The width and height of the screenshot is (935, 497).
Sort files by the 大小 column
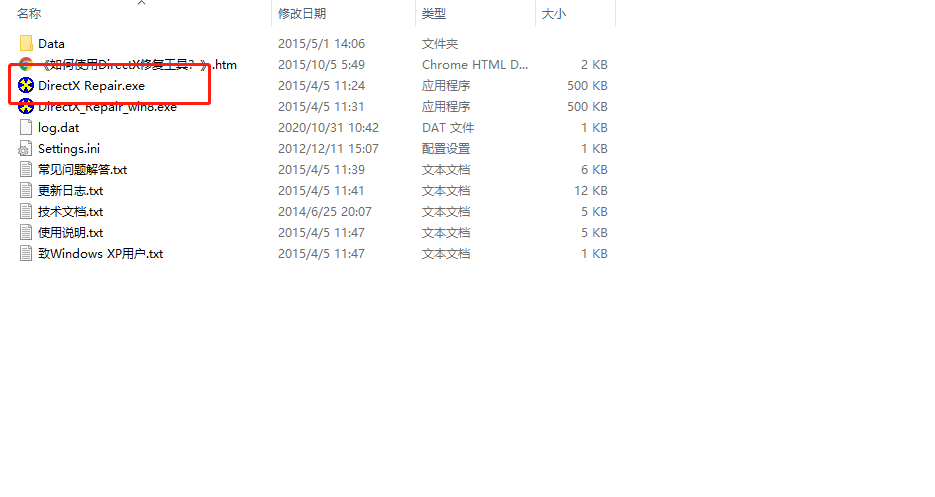click(x=554, y=14)
